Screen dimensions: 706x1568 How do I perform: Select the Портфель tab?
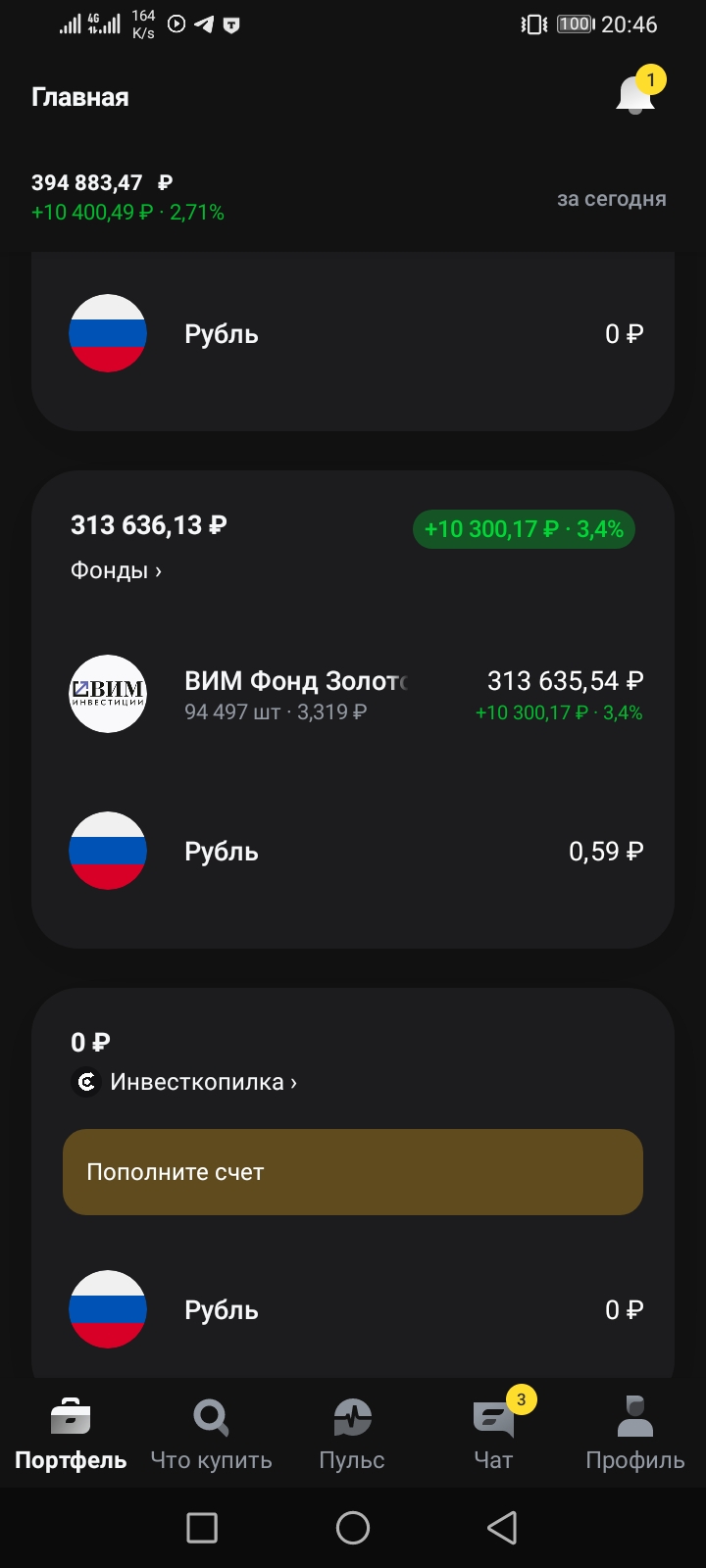71,1433
